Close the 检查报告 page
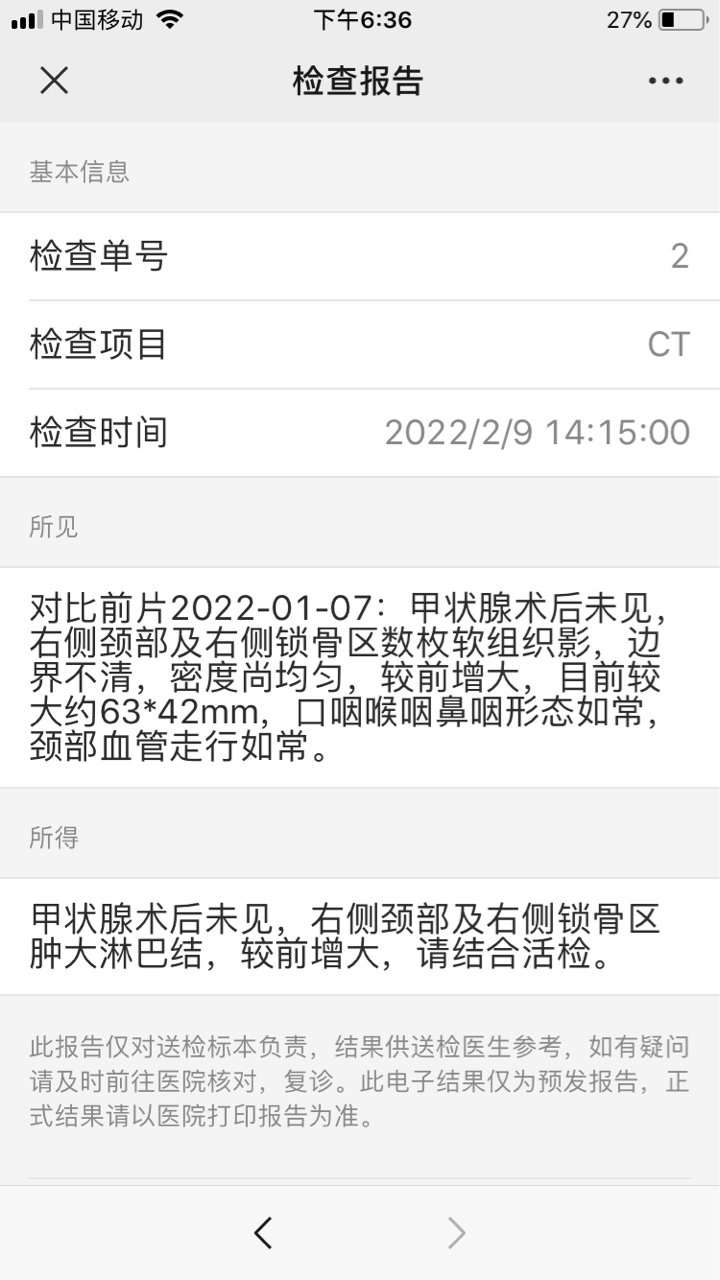 (x=54, y=81)
